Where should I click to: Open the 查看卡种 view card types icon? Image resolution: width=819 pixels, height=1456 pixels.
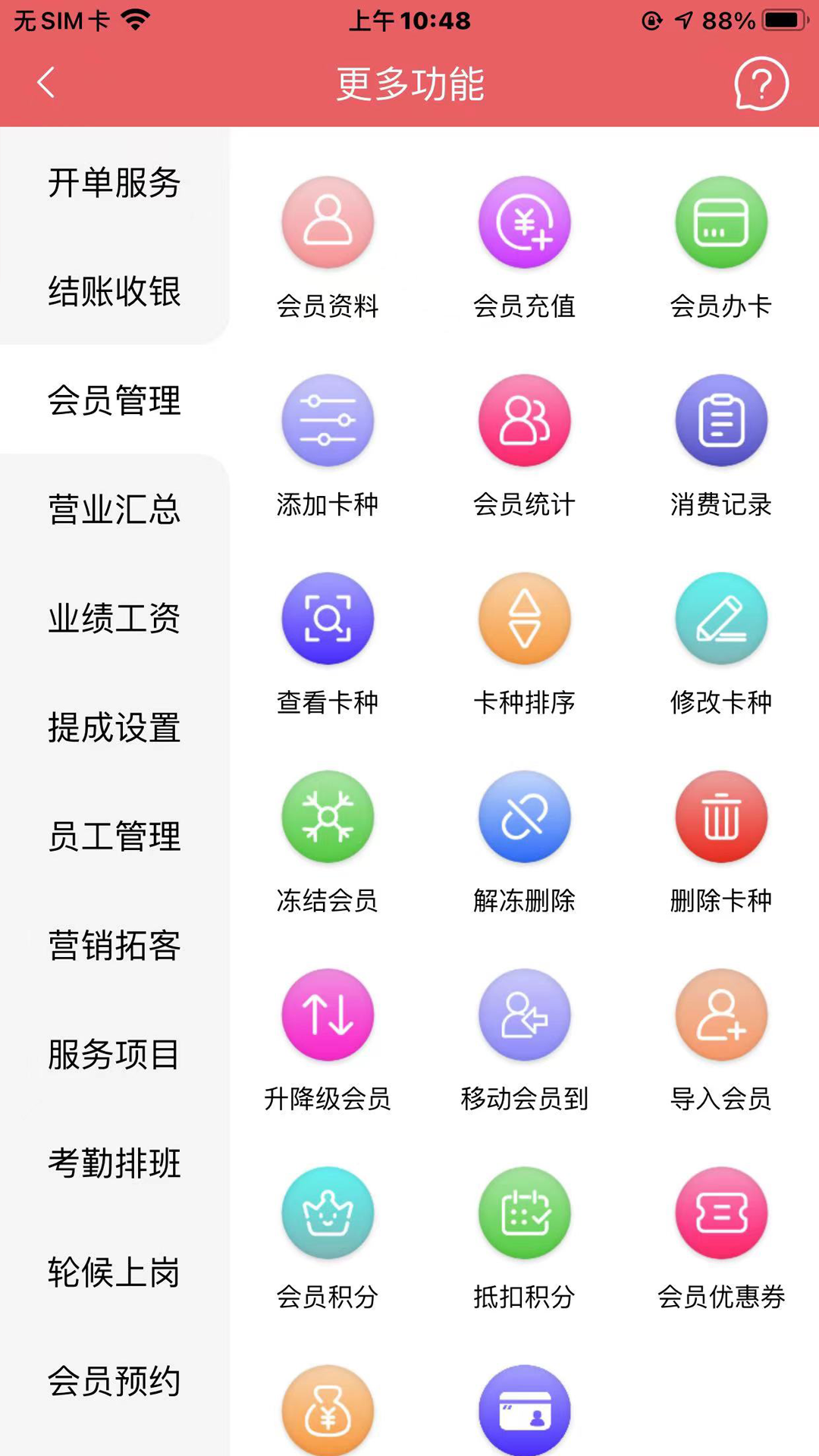pos(327,618)
